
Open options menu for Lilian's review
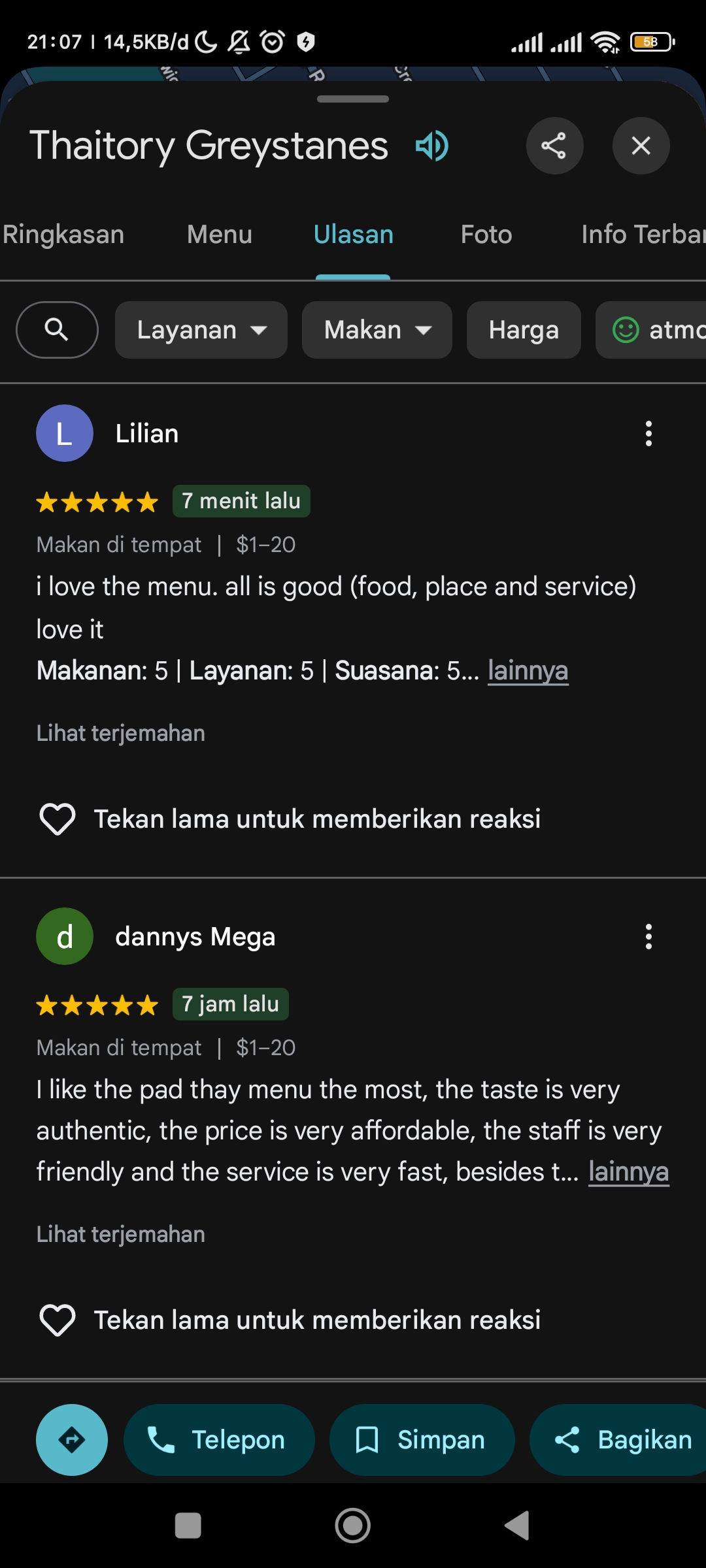[x=648, y=433]
